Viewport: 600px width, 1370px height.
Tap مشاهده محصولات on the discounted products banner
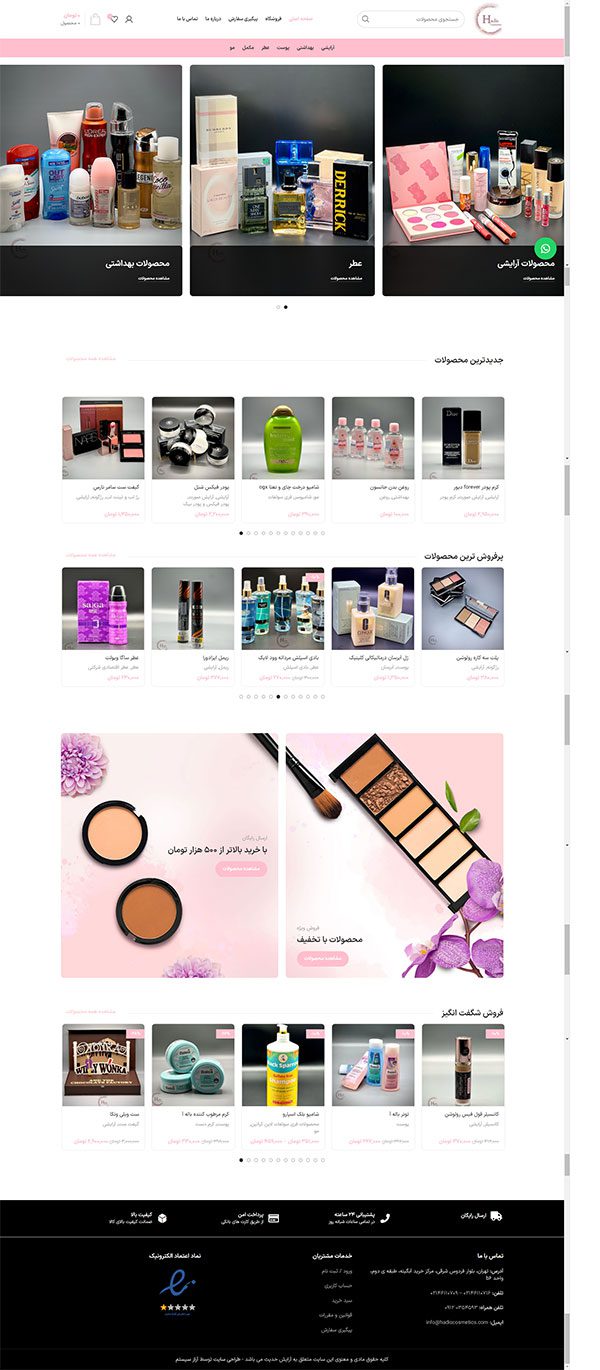(x=317, y=958)
